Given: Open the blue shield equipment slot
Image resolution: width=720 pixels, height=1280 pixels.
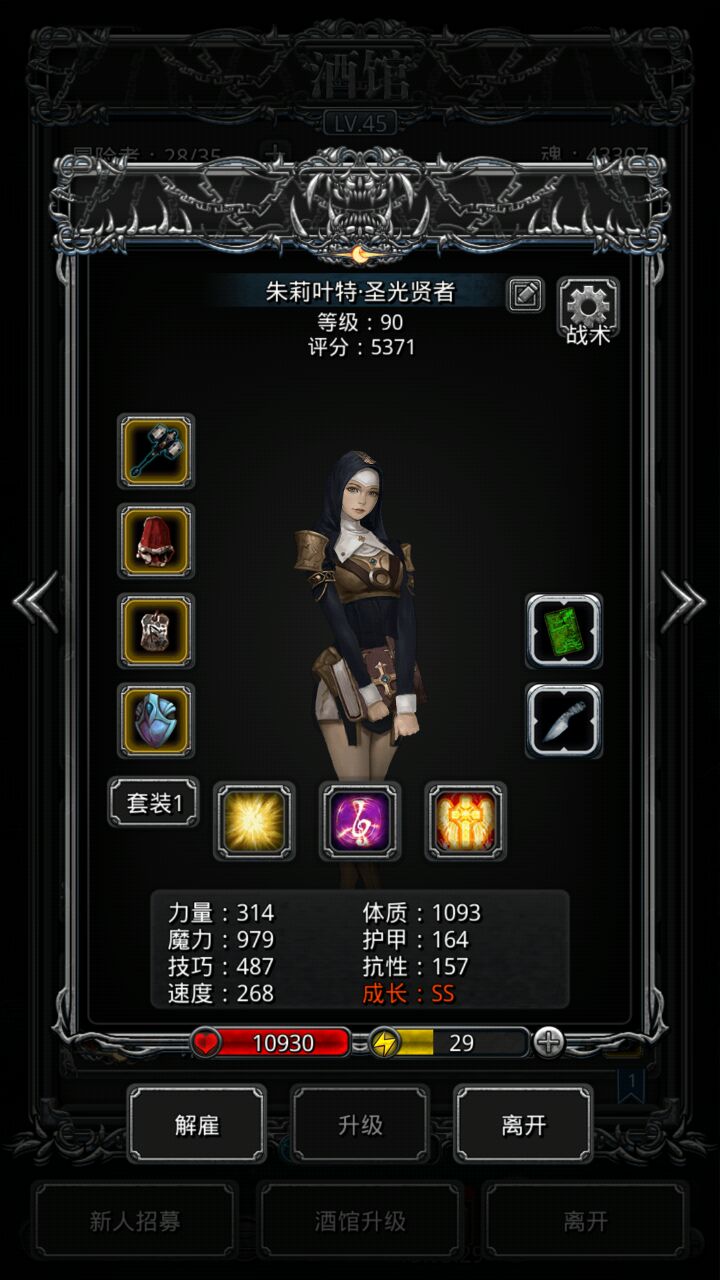Looking at the screenshot, I should tap(156, 720).
